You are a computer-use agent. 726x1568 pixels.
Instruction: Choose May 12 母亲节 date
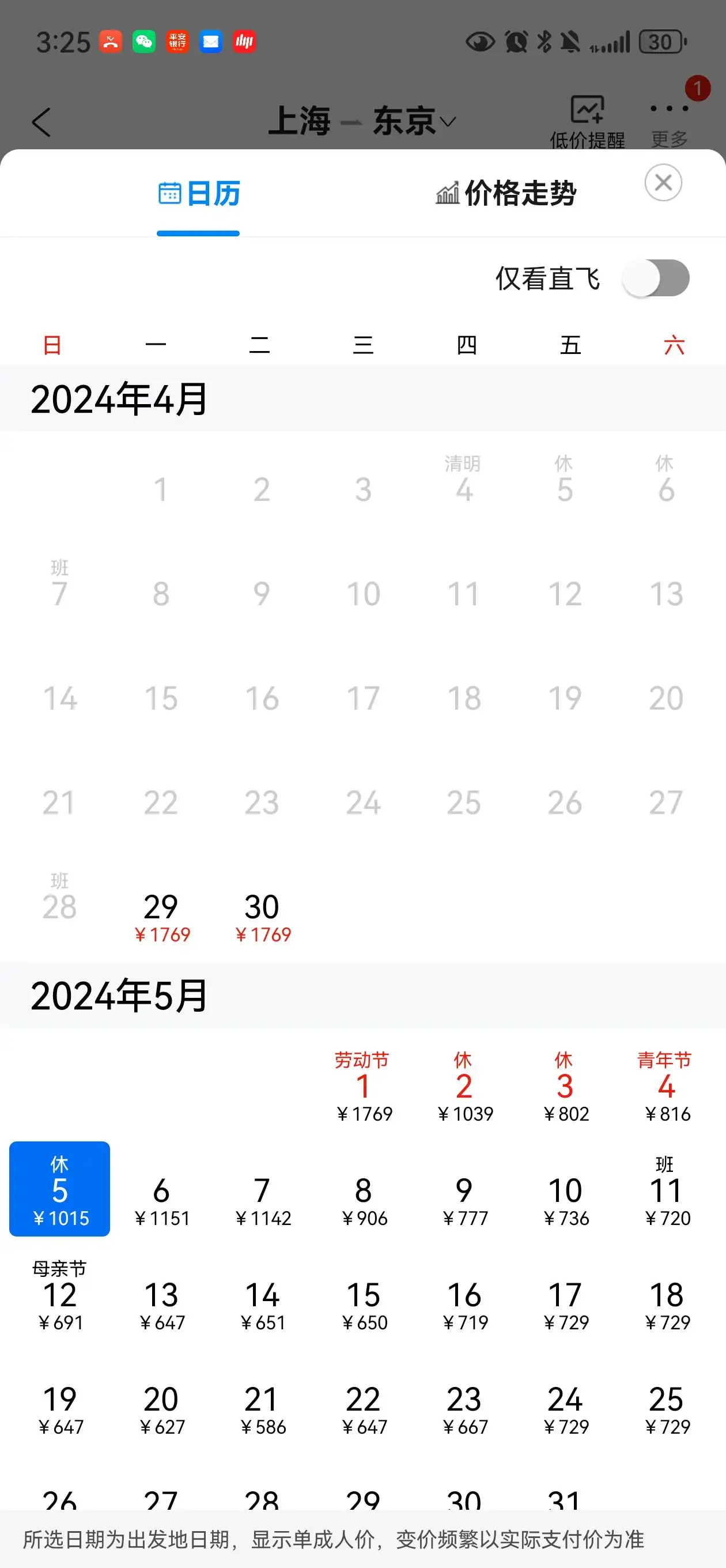[60, 1296]
